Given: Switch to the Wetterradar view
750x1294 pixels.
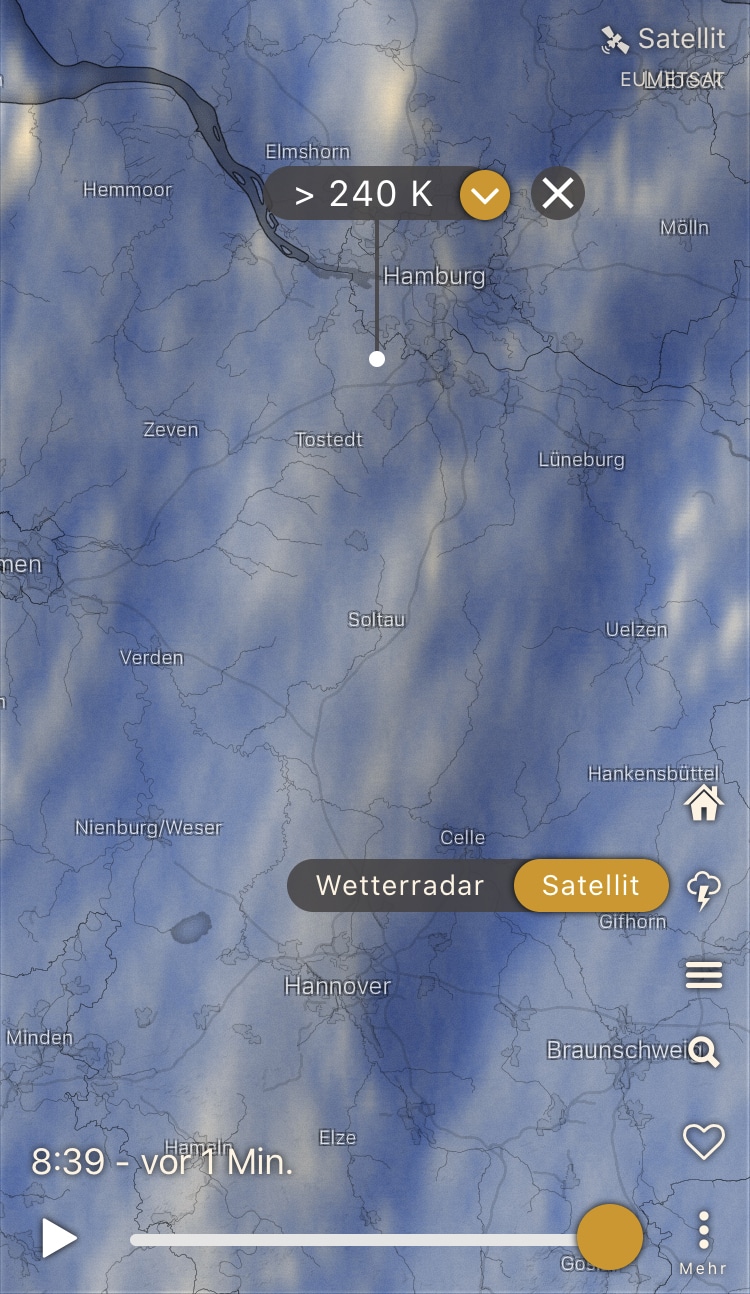Looking at the screenshot, I should pyautogui.click(x=400, y=885).
